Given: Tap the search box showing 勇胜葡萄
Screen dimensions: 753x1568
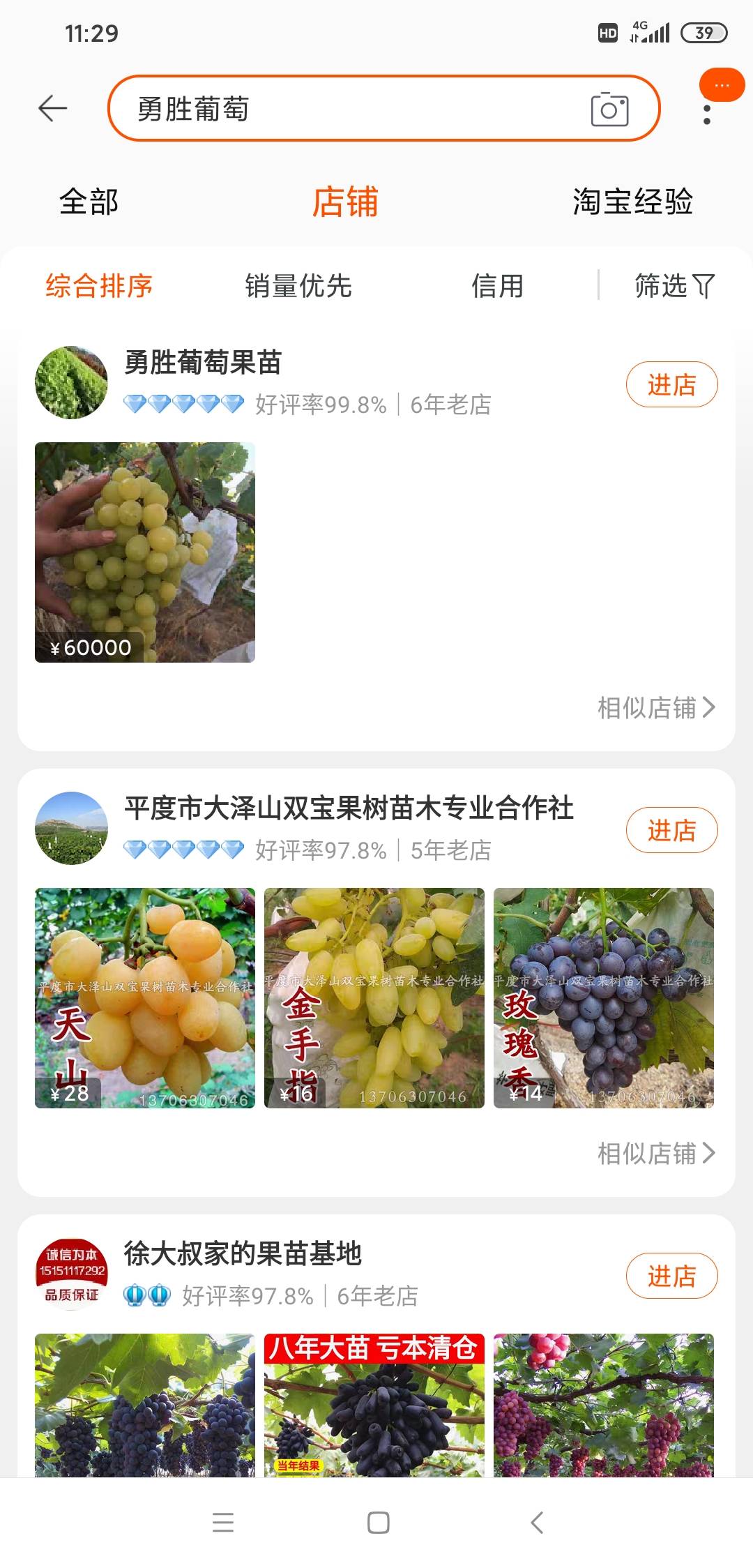Looking at the screenshot, I should tap(349, 109).
